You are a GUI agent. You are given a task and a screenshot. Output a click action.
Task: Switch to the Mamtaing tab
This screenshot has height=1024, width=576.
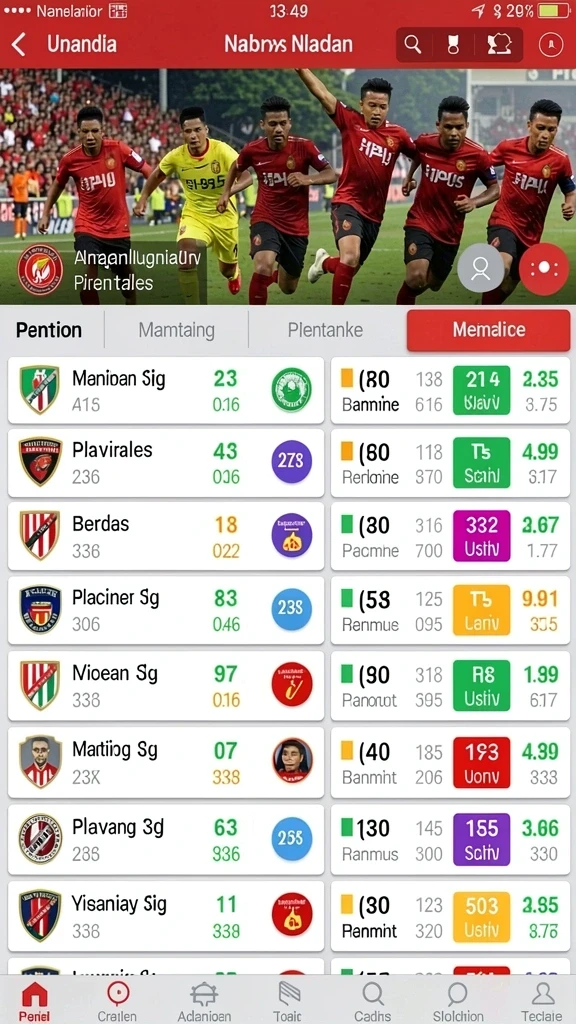pos(176,330)
